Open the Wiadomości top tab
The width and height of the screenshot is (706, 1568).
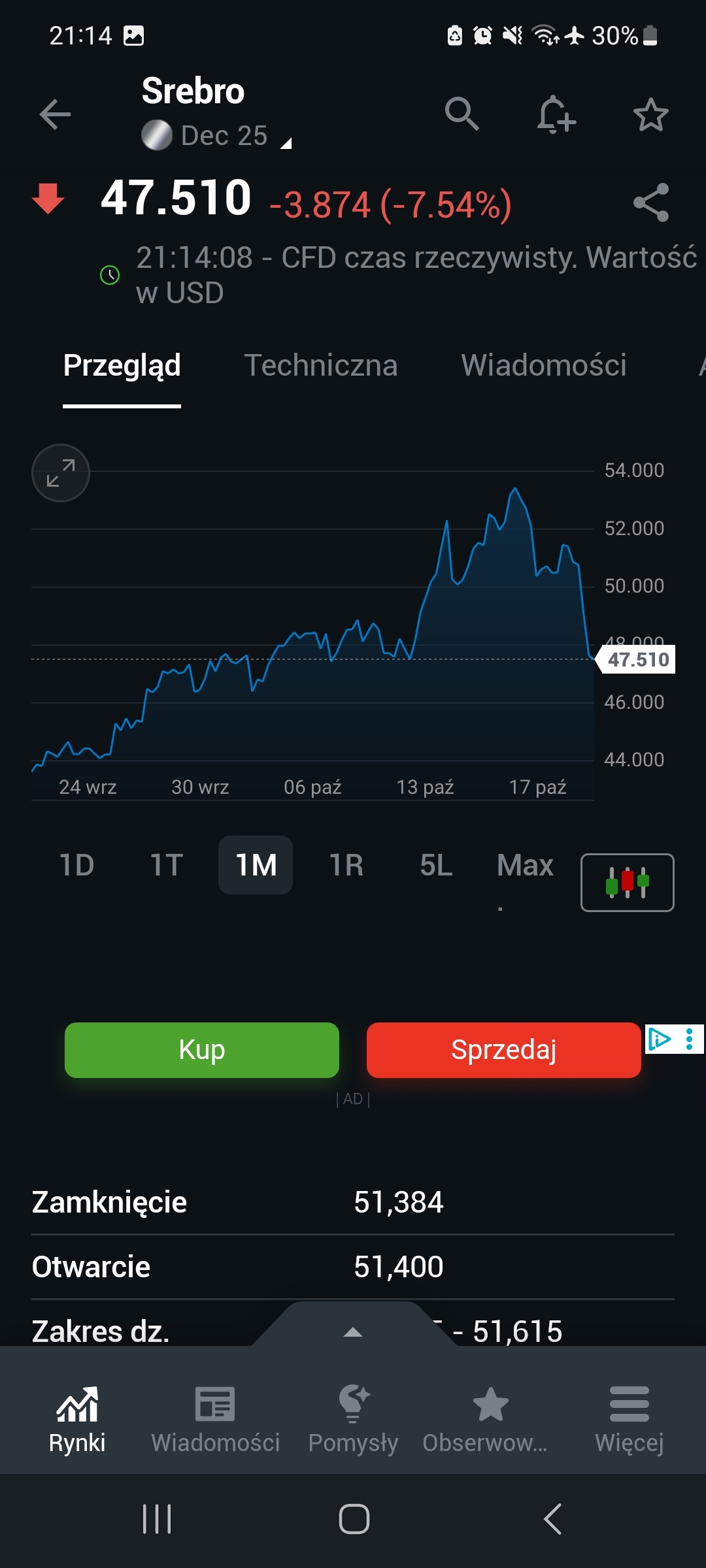pyautogui.click(x=543, y=365)
